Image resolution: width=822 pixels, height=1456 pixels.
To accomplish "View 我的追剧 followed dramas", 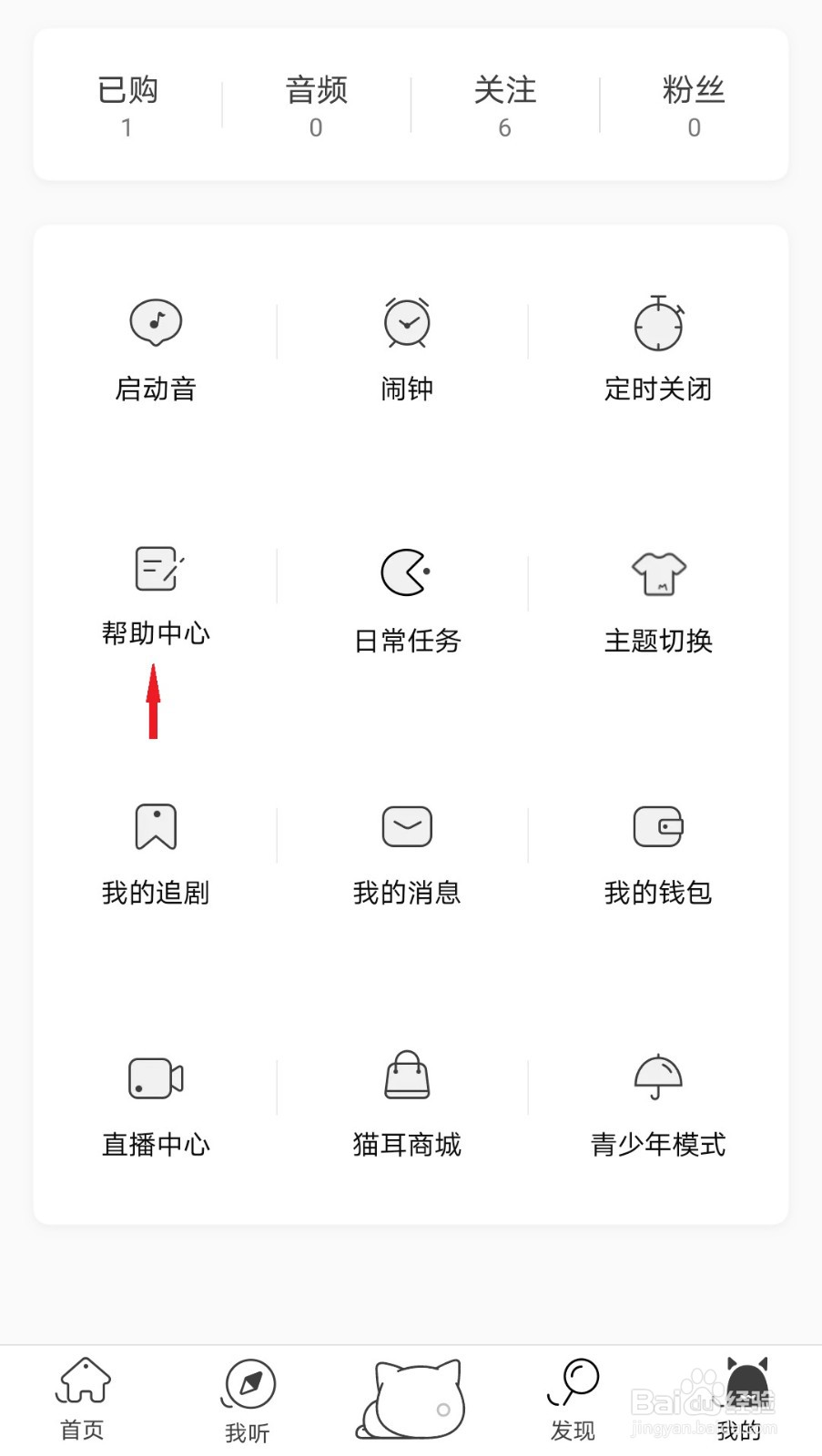I will tap(156, 853).
